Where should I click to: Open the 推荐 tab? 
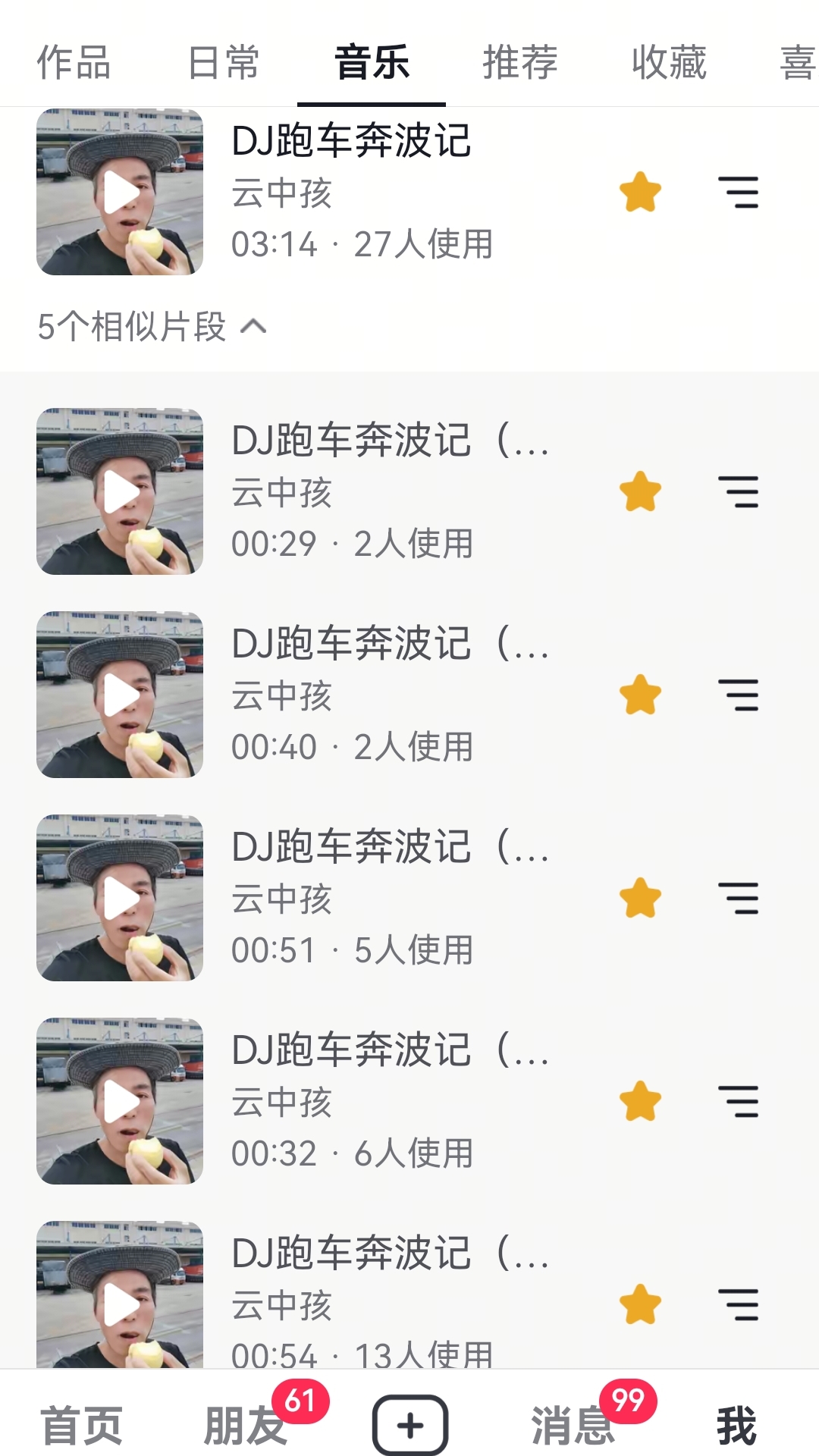click(520, 62)
